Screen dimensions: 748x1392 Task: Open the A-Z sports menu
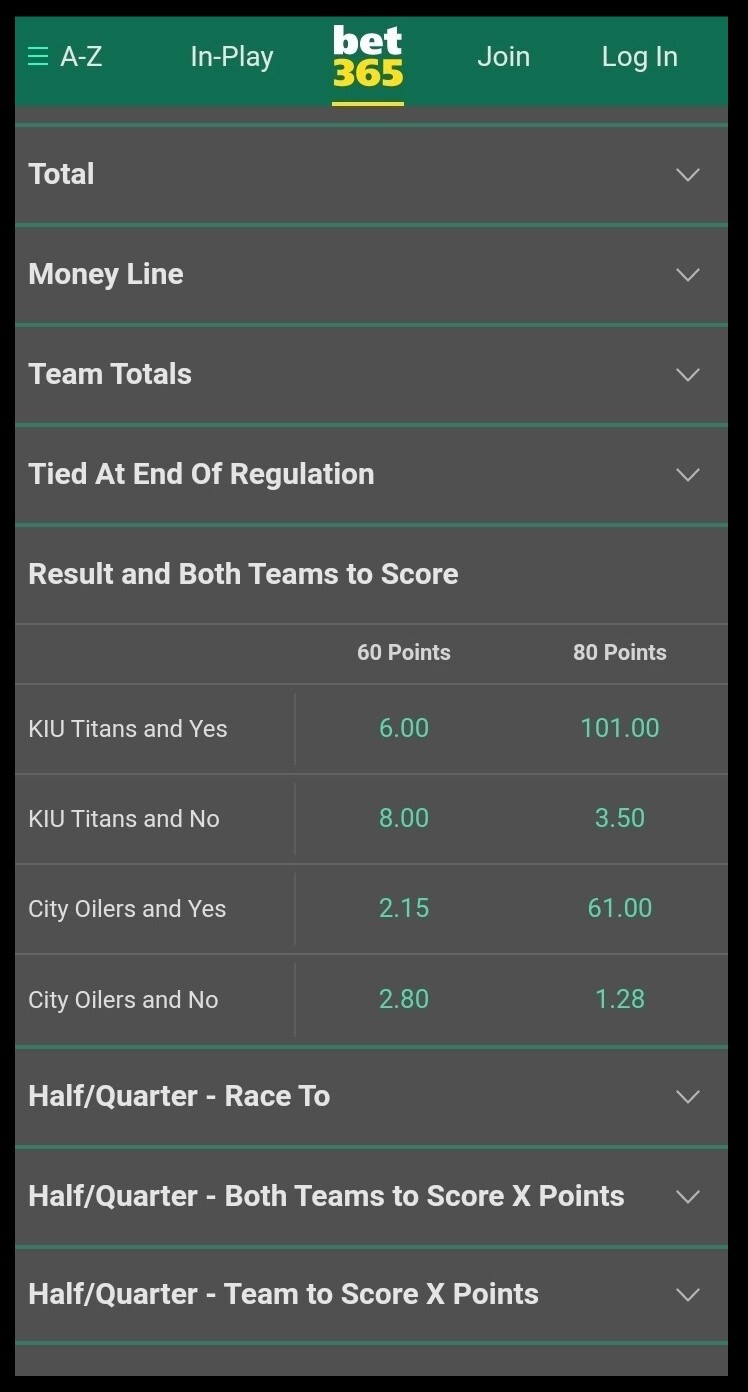pos(65,57)
